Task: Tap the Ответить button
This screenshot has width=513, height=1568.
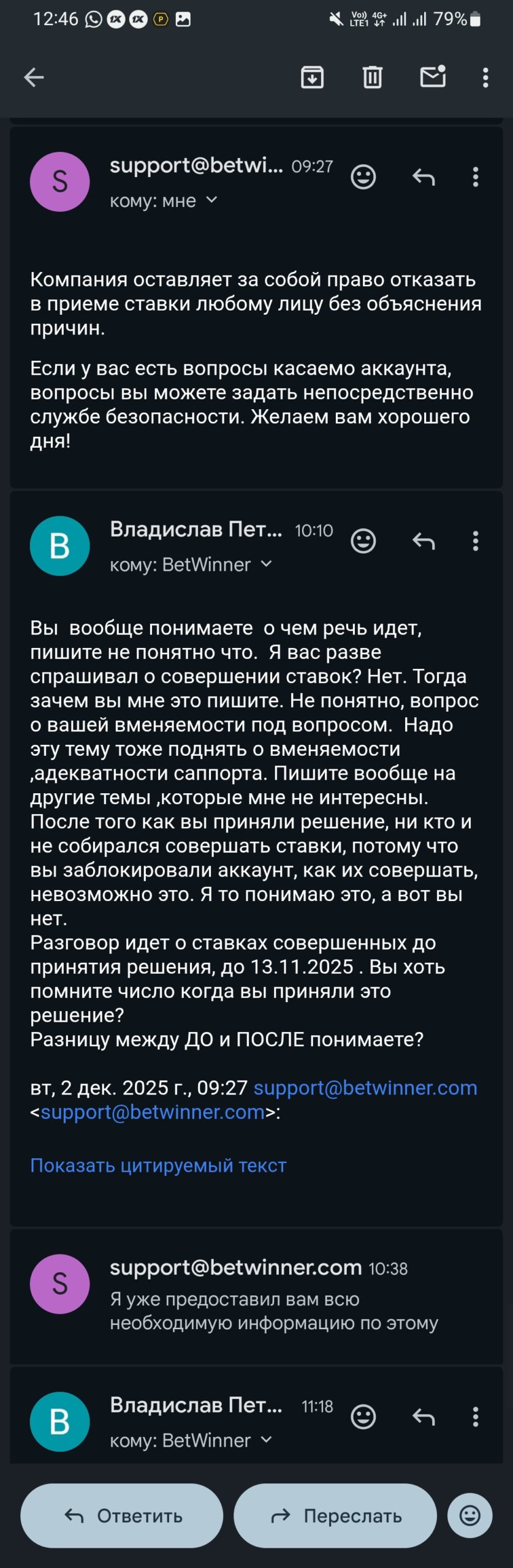Action: click(122, 1515)
